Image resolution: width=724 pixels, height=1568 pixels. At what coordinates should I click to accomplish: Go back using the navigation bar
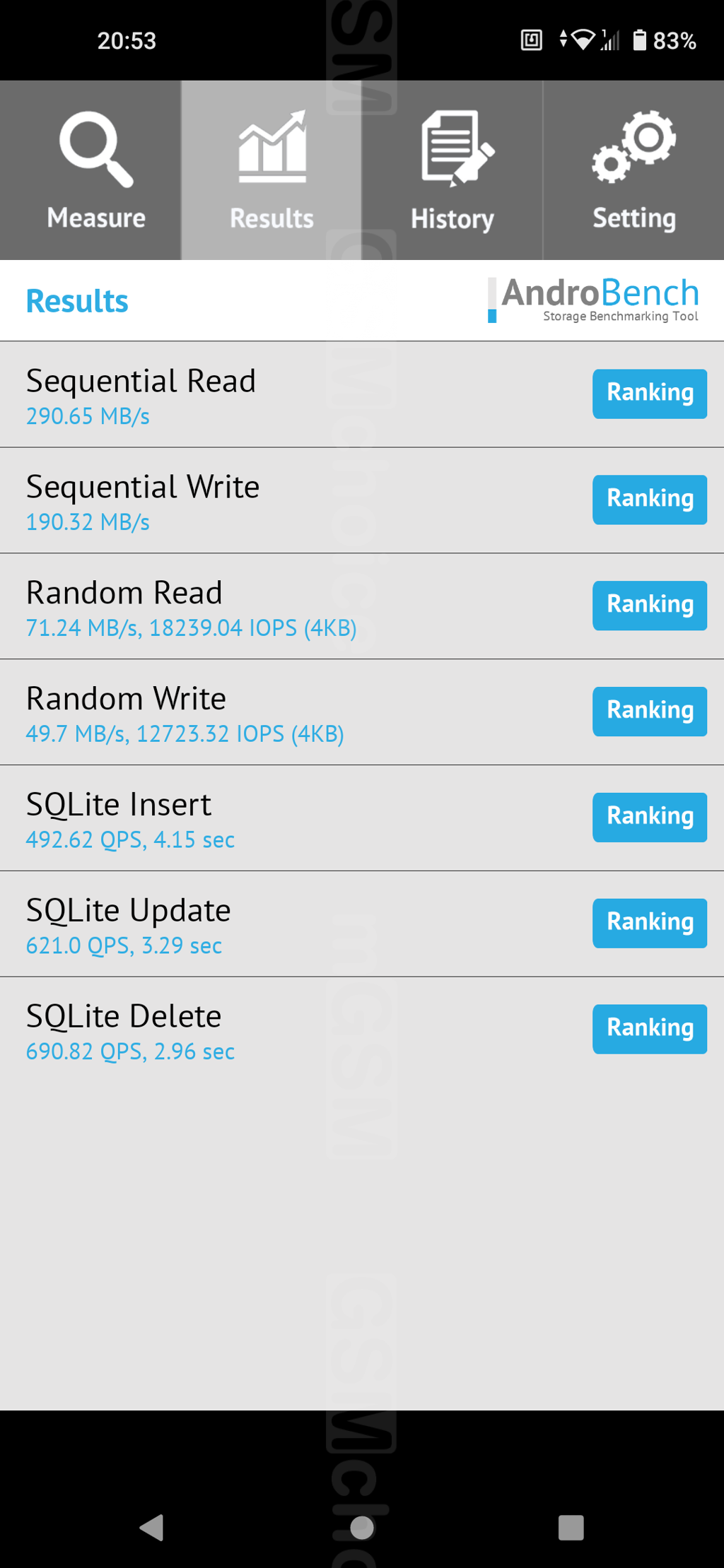pos(152,1528)
